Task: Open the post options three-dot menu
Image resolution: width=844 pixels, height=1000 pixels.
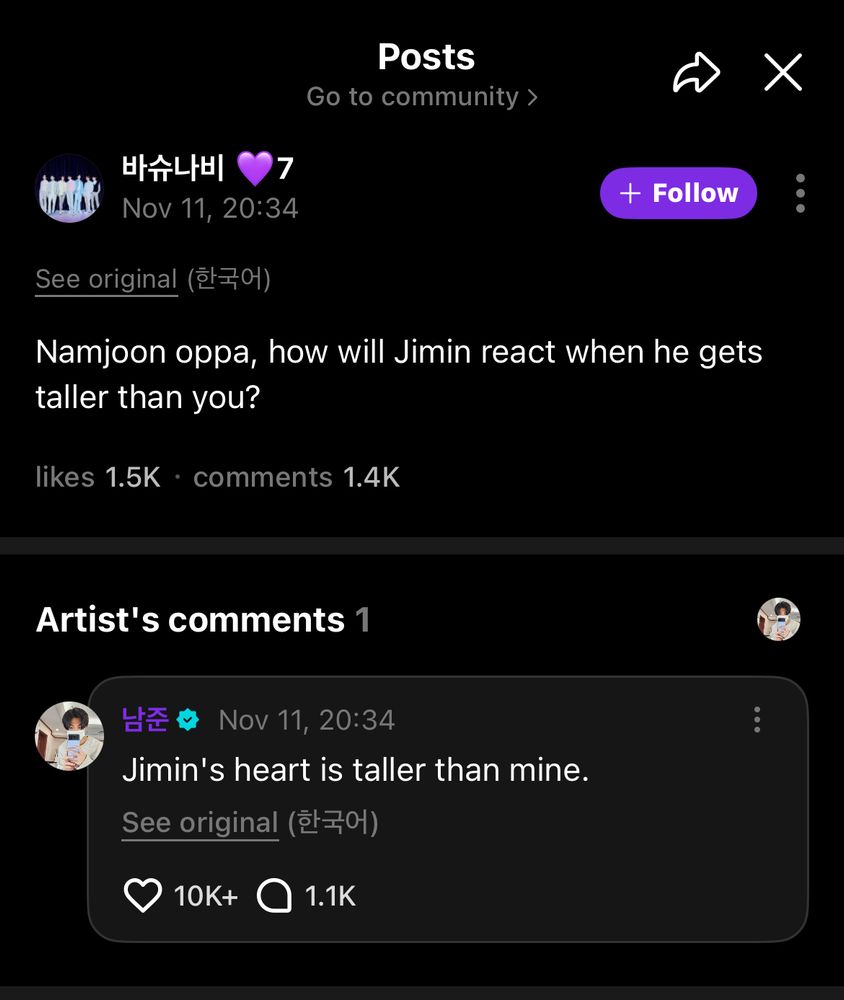Action: 799,194
